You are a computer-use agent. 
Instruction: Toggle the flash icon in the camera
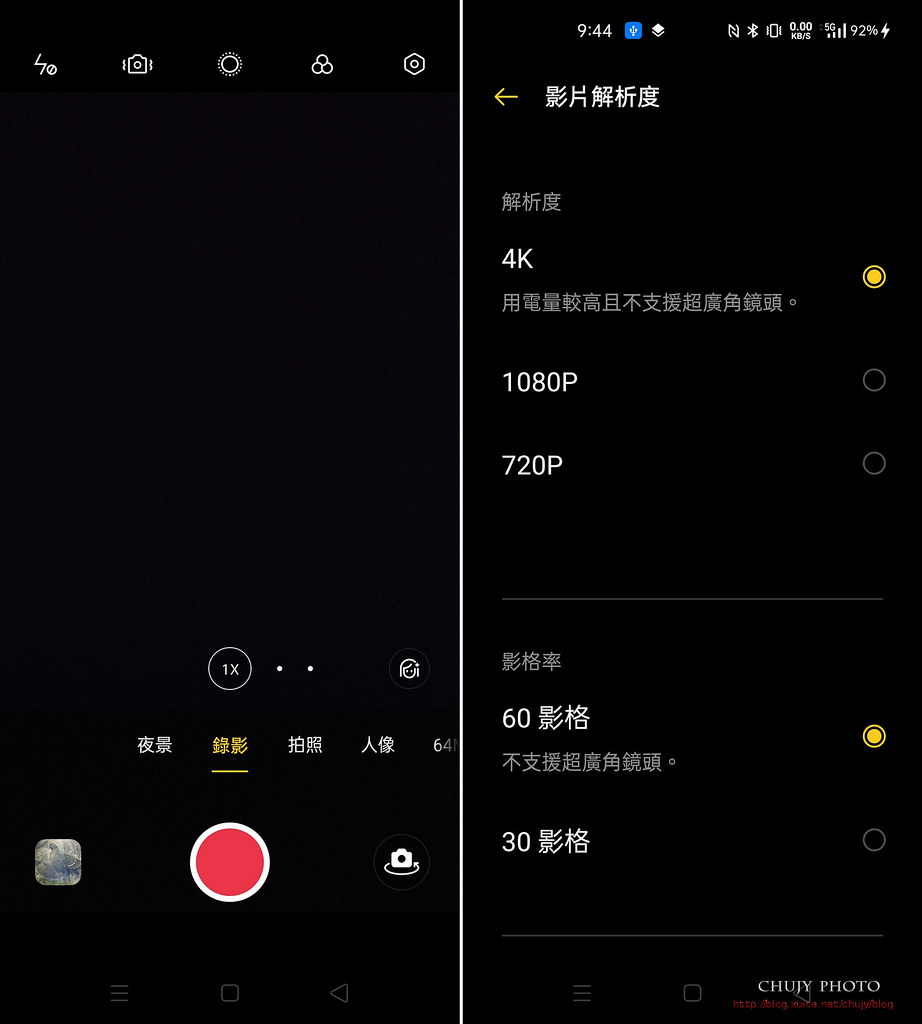pos(45,65)
